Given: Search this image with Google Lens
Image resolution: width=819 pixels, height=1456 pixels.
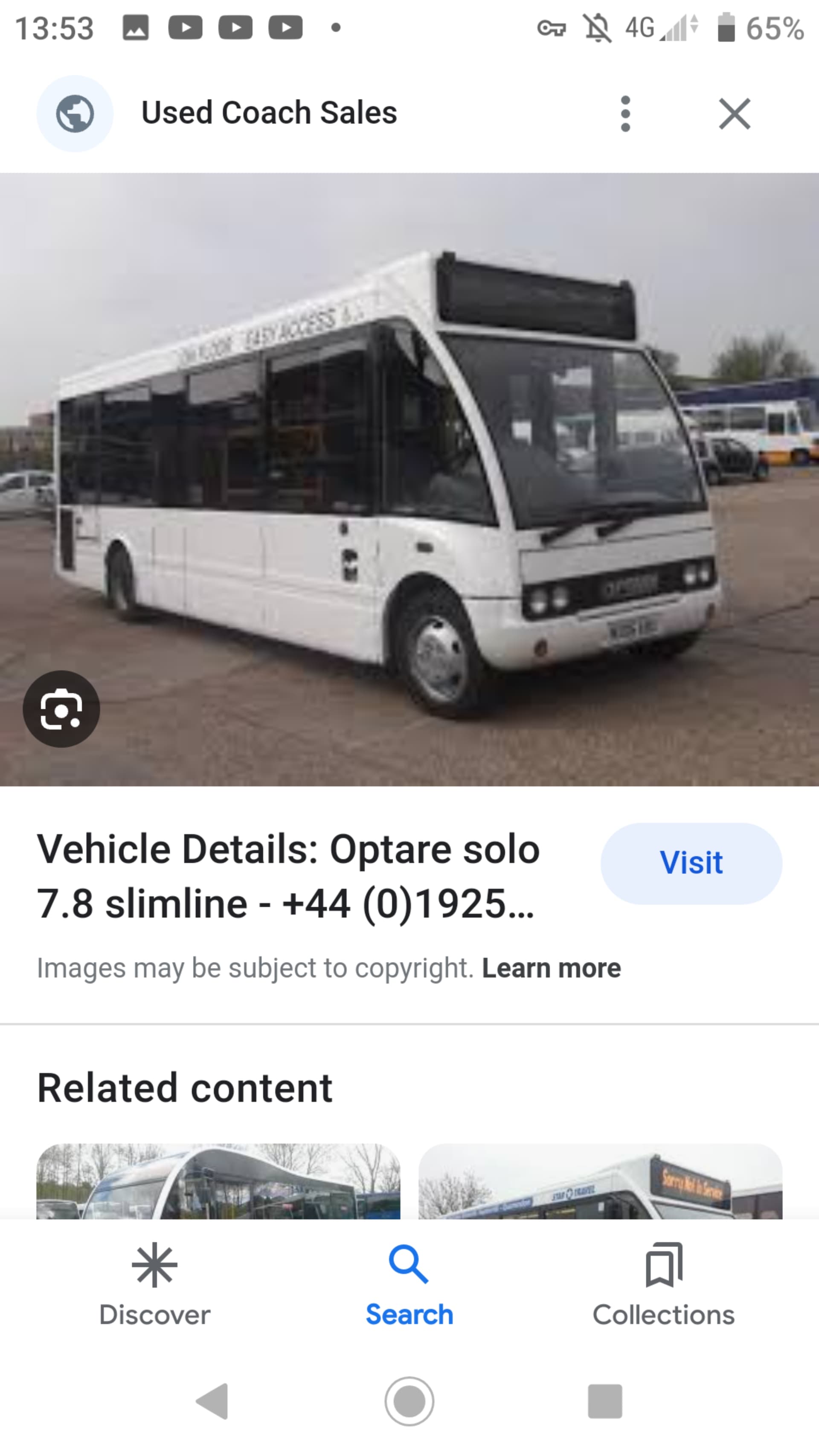Looking at the screenshot, I should coord(61,709).
